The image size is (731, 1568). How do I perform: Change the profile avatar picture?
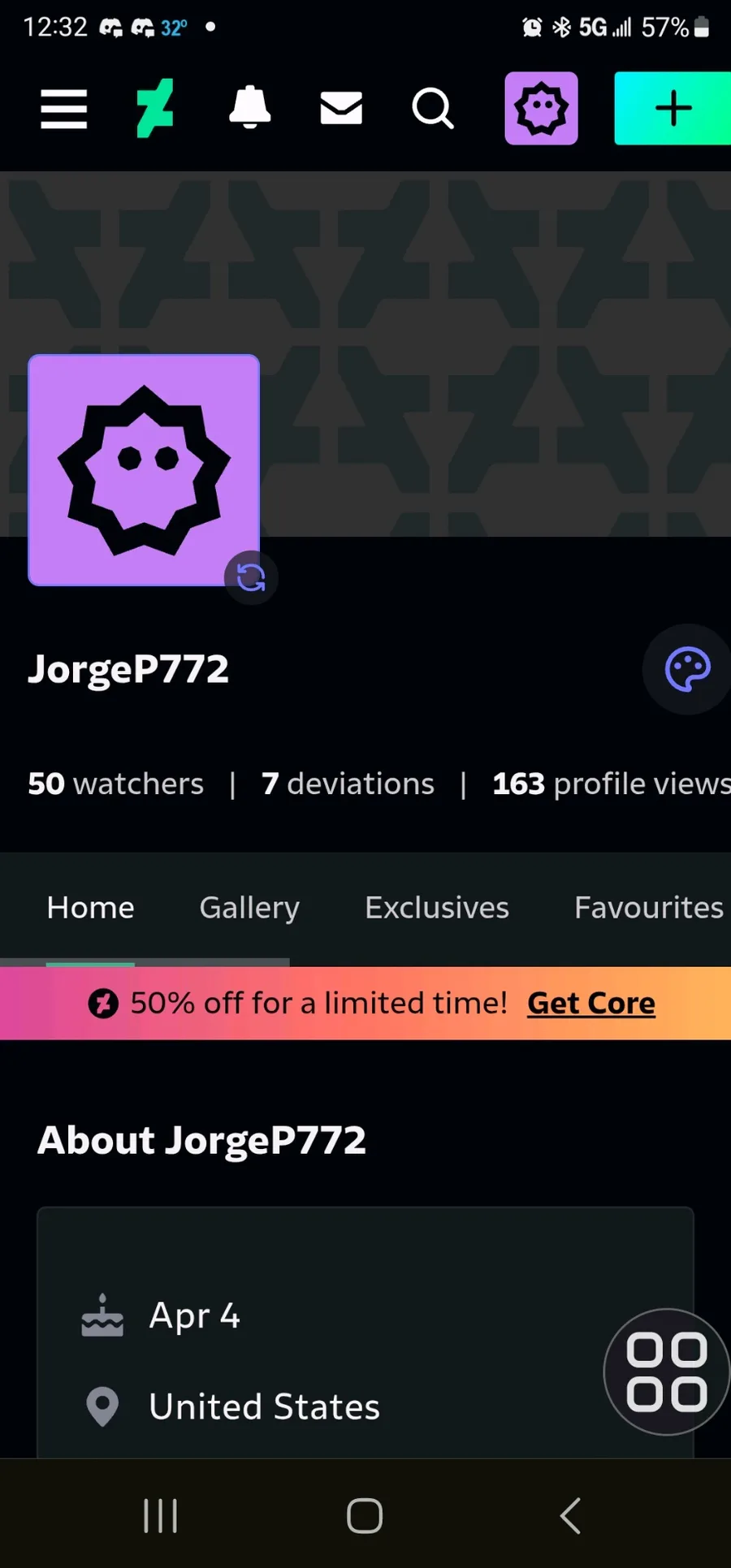[251, 577]
